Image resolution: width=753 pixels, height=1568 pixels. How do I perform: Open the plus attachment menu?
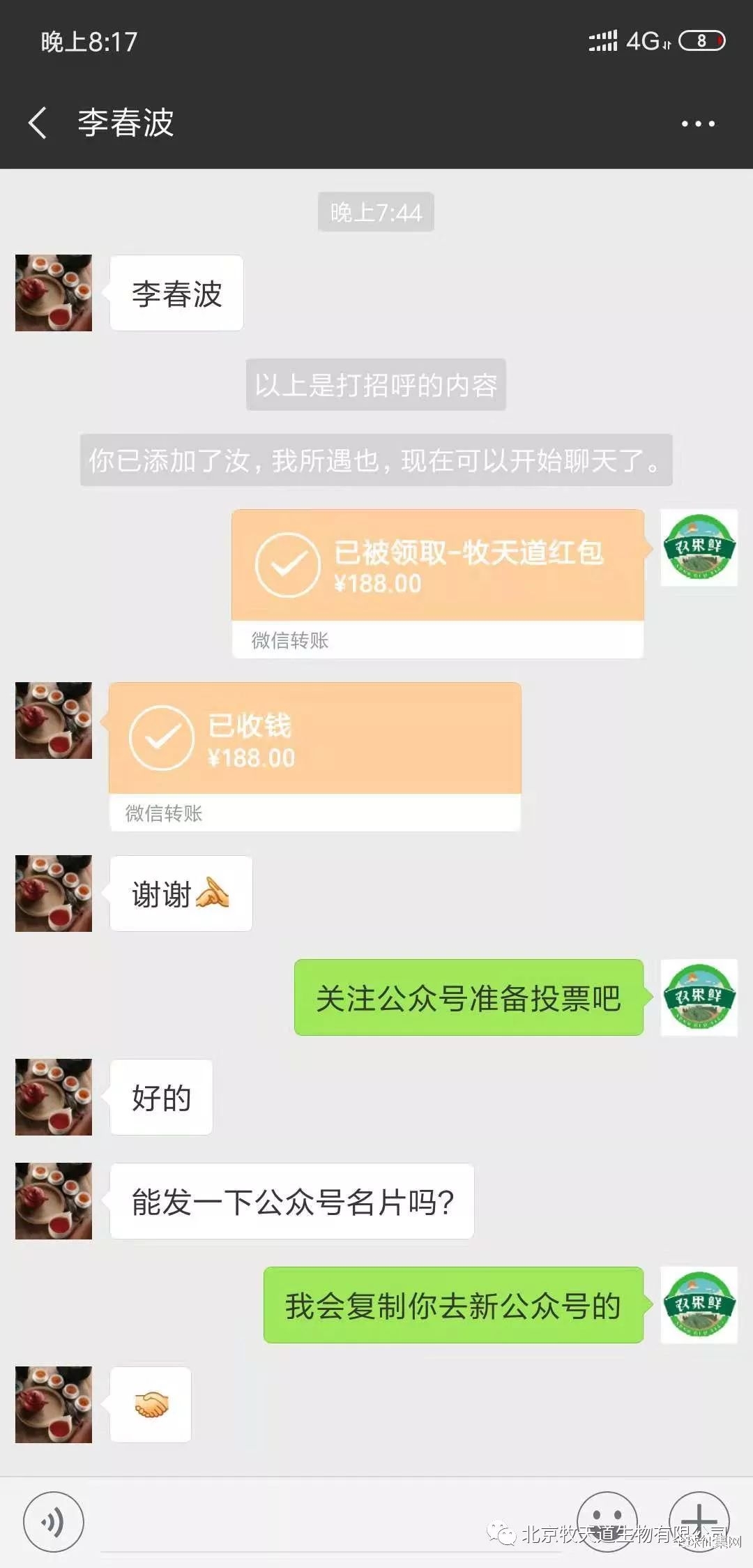(699, 1521)
